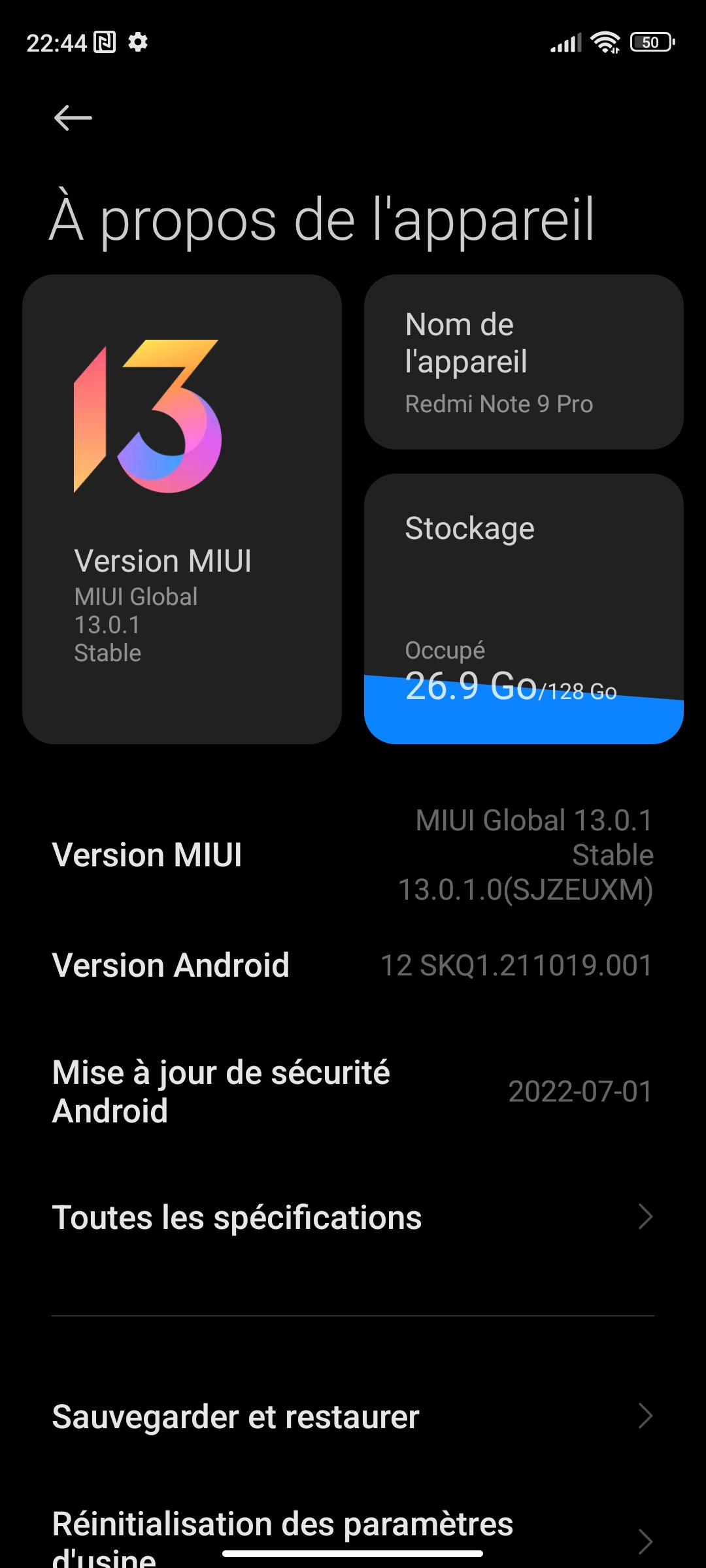Screen dimensions: 706x1568
Task: Tap the Version Android row
Action: pos(353,966)
